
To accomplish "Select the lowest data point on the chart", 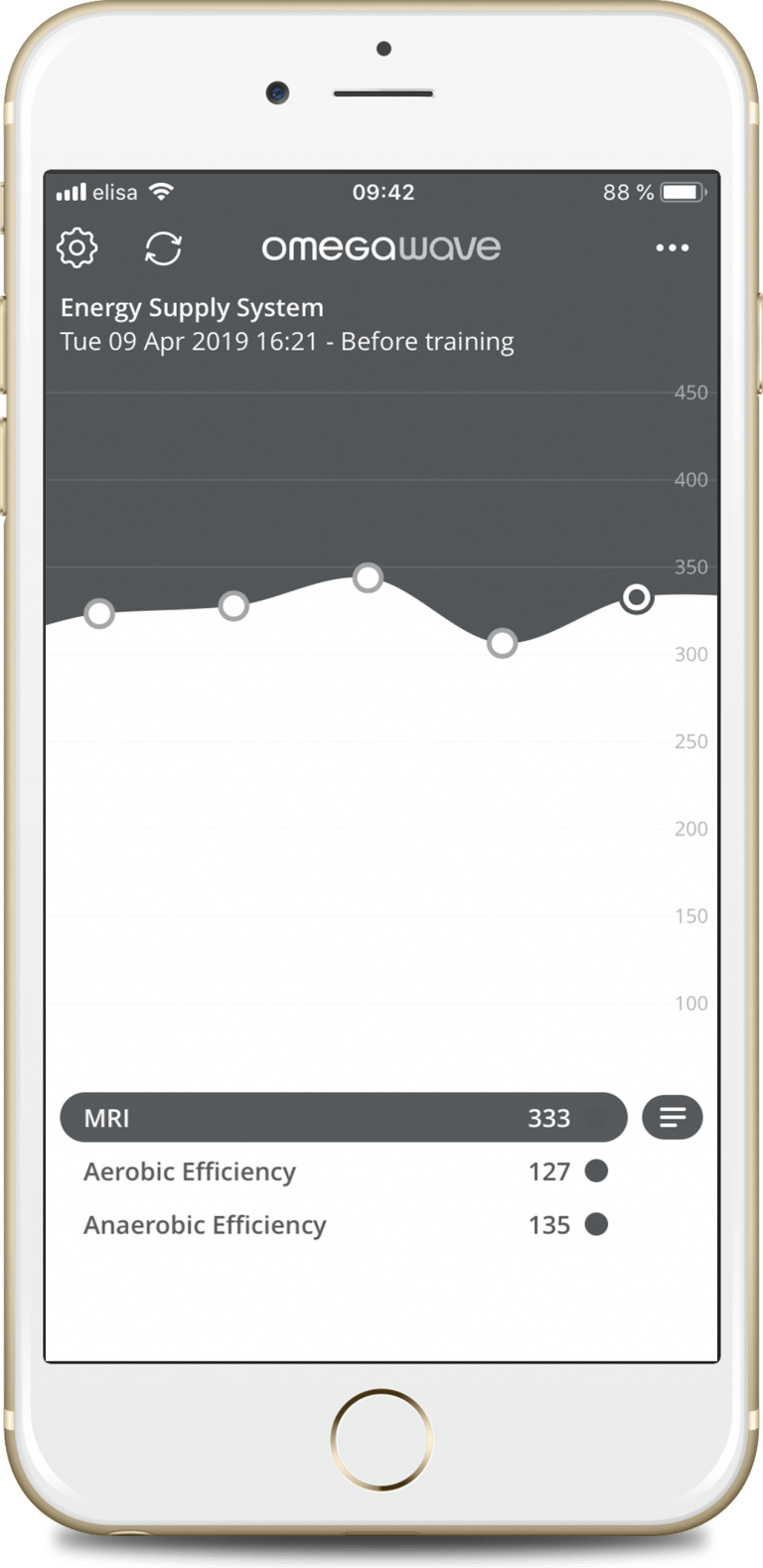I will (503, 643).
